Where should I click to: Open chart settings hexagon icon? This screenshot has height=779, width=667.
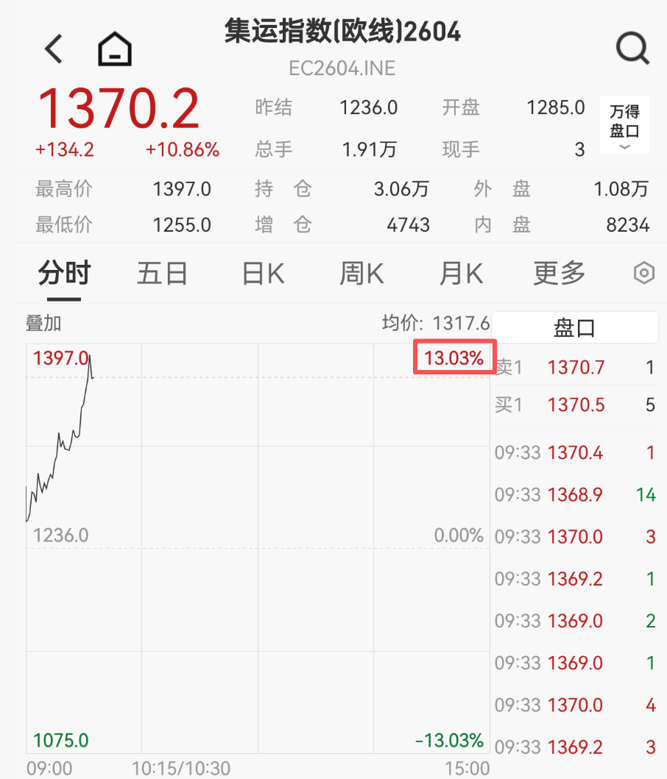tap(644, 273)
